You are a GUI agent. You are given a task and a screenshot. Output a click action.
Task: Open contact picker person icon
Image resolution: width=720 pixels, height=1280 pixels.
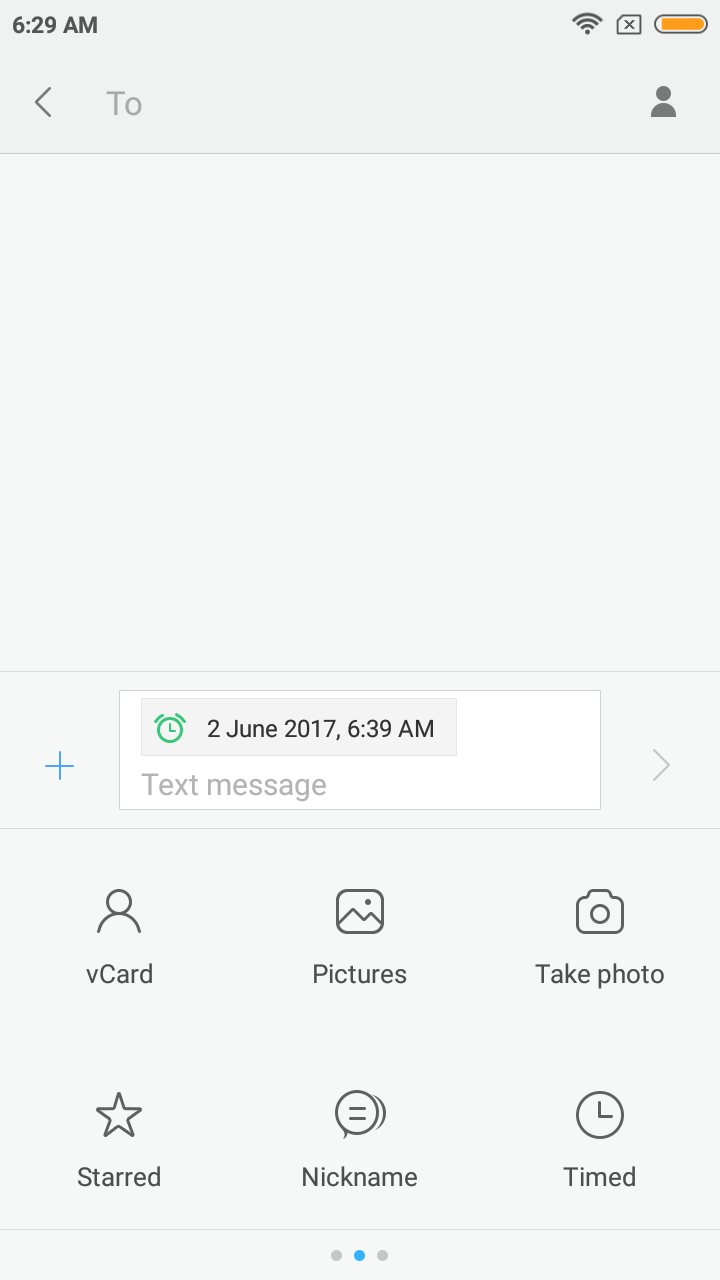663,102
